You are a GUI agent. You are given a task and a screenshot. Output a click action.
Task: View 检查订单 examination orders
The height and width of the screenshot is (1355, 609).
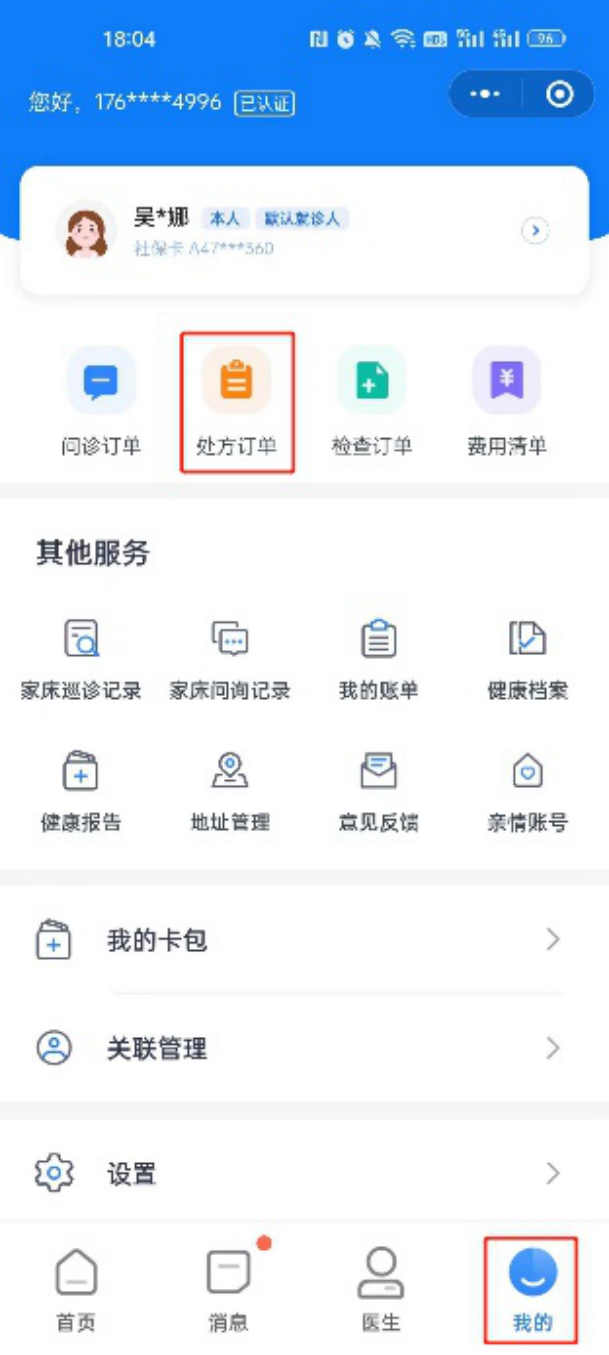pyautogui.click(x=372, y=402)
